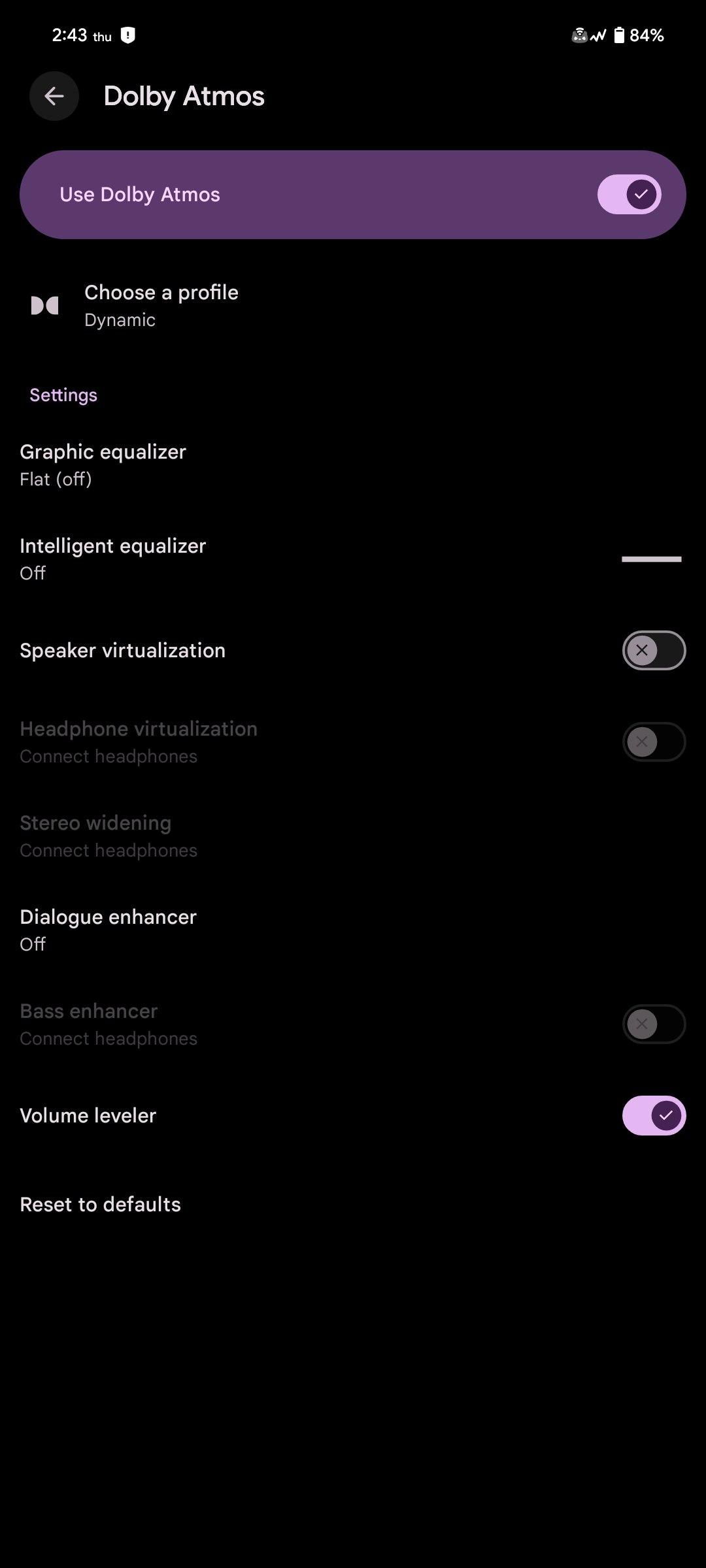Open Graphic equalizer settings
The height and width of the screenshot is (1568, 706).
pos(103,465)
